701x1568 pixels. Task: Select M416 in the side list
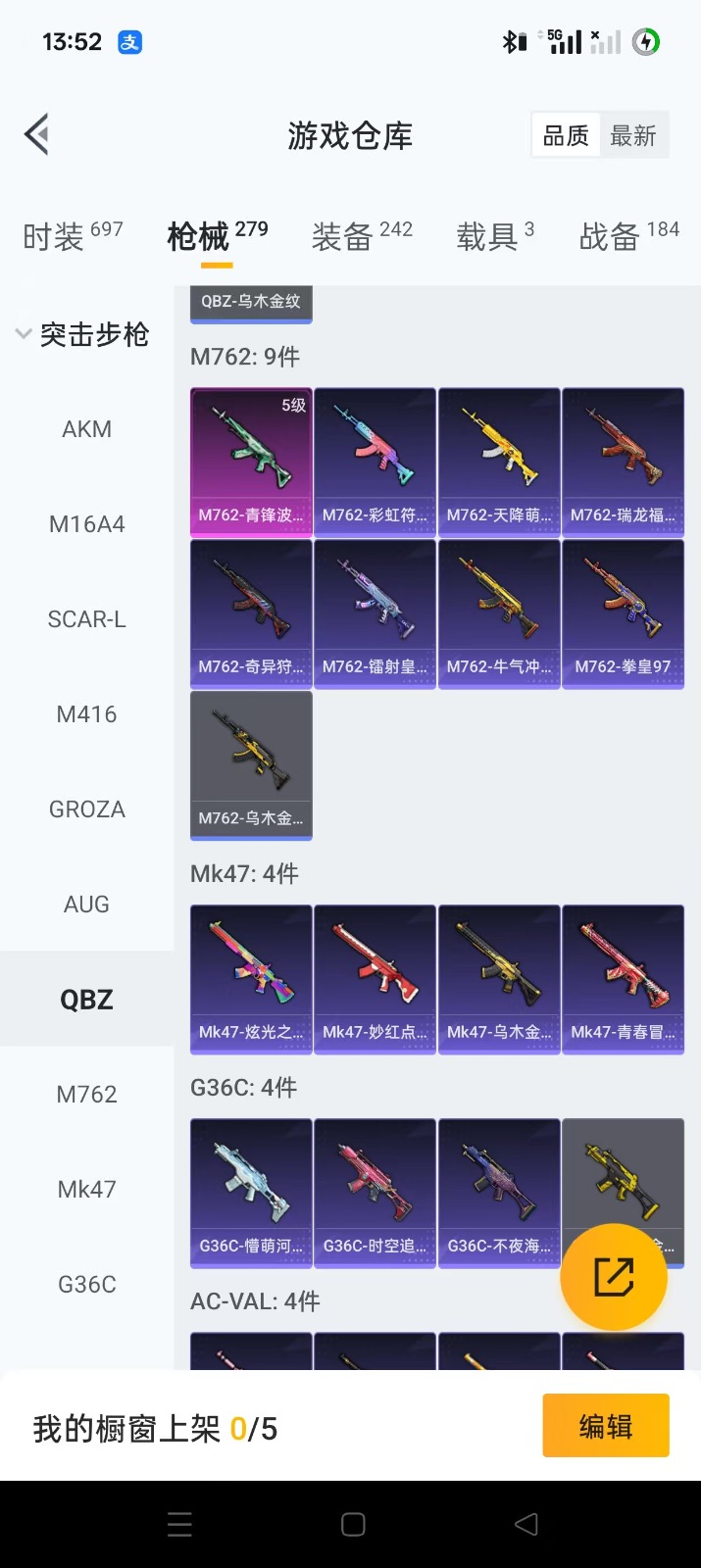[x=86, y=714]
